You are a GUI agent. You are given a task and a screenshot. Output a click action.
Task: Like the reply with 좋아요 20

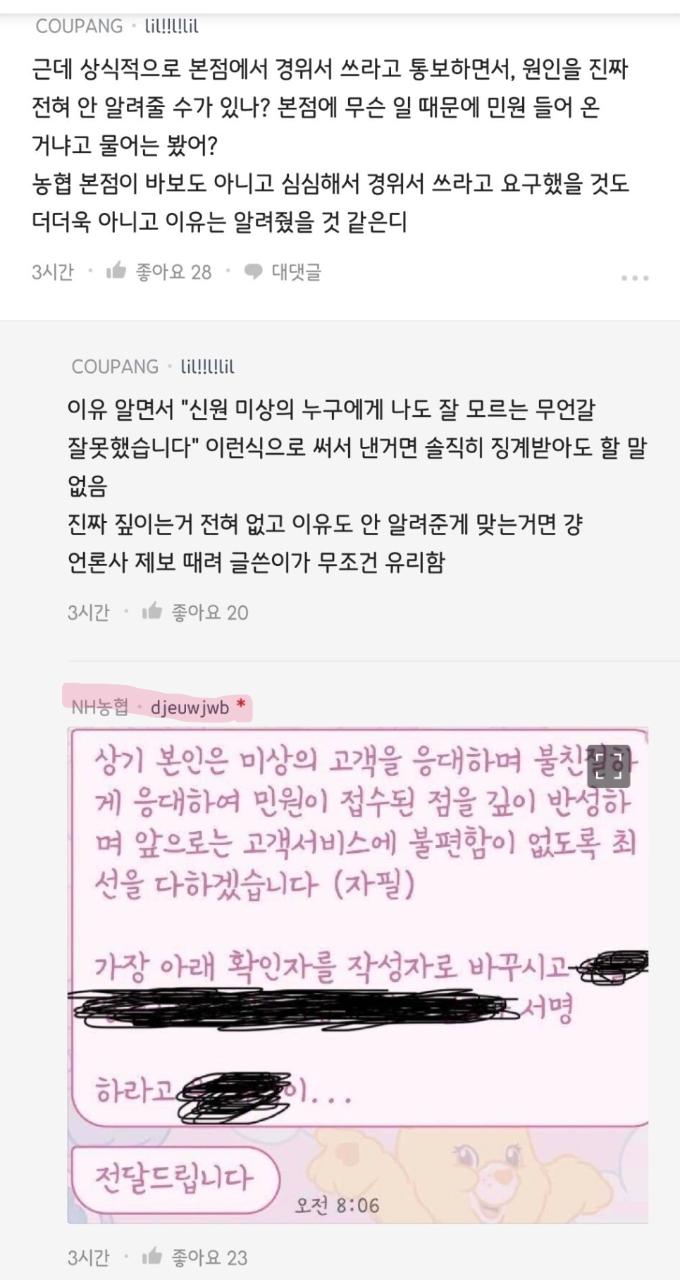click(x=194, y=611)
